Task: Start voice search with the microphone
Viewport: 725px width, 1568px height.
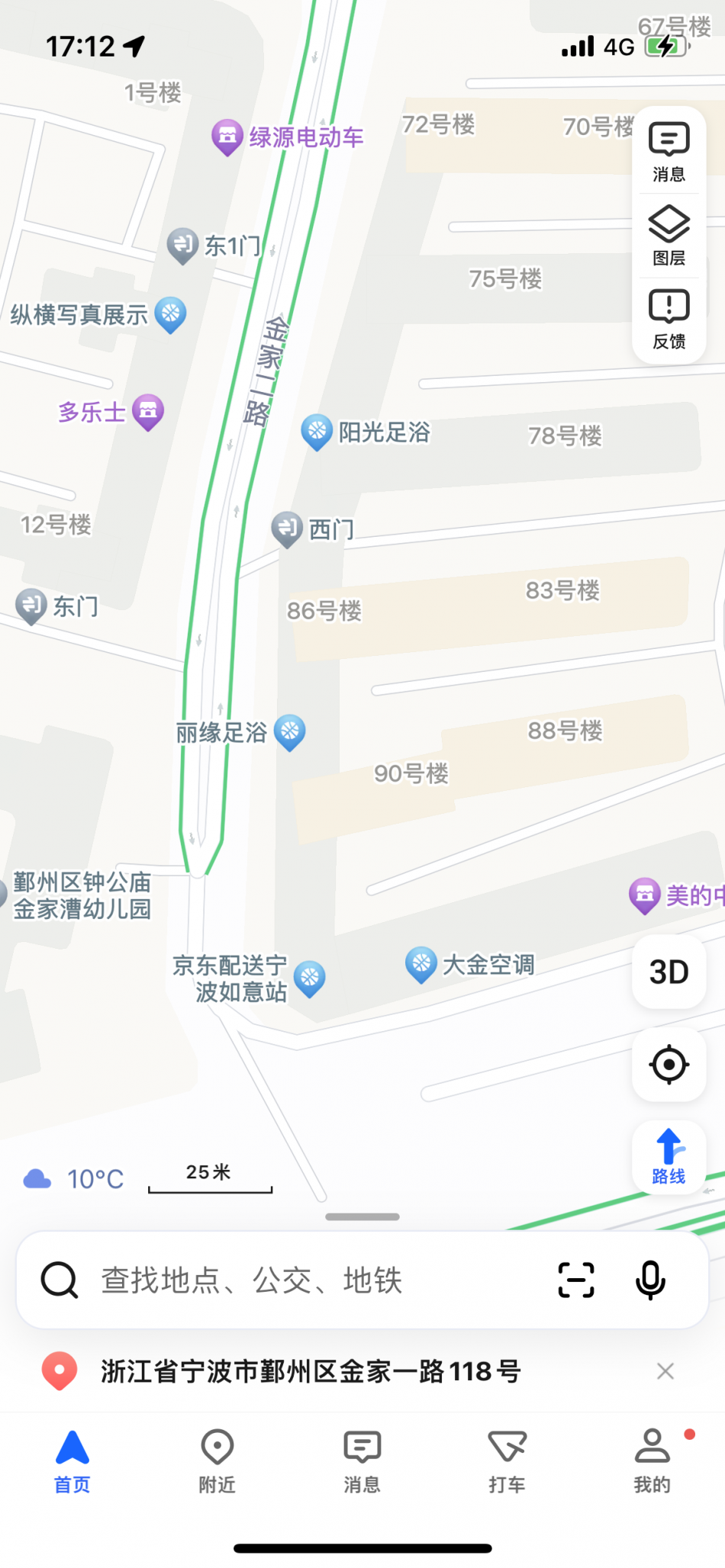Action: tap(650, 1280)
